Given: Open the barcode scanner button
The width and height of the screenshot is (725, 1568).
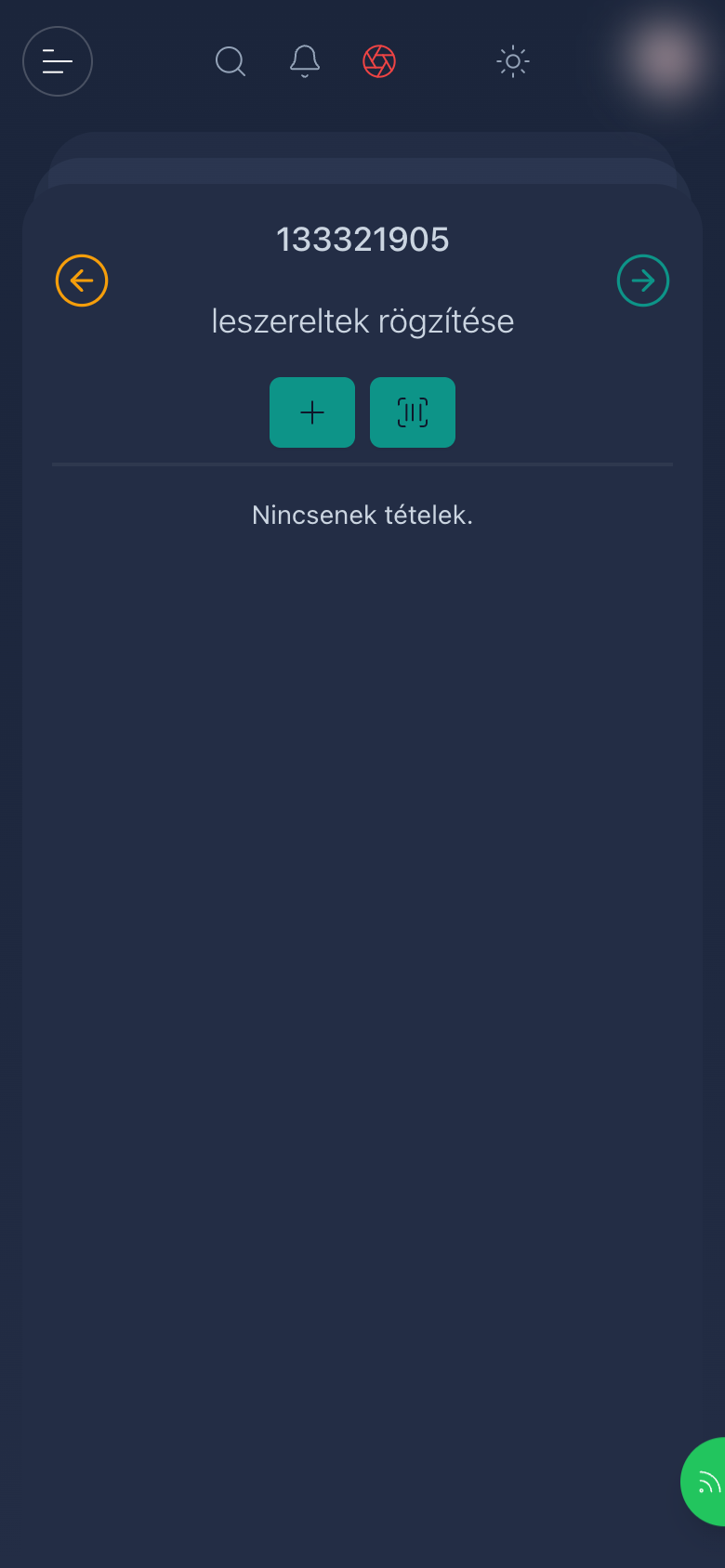Looking at the screenshot, I should 413,412.
